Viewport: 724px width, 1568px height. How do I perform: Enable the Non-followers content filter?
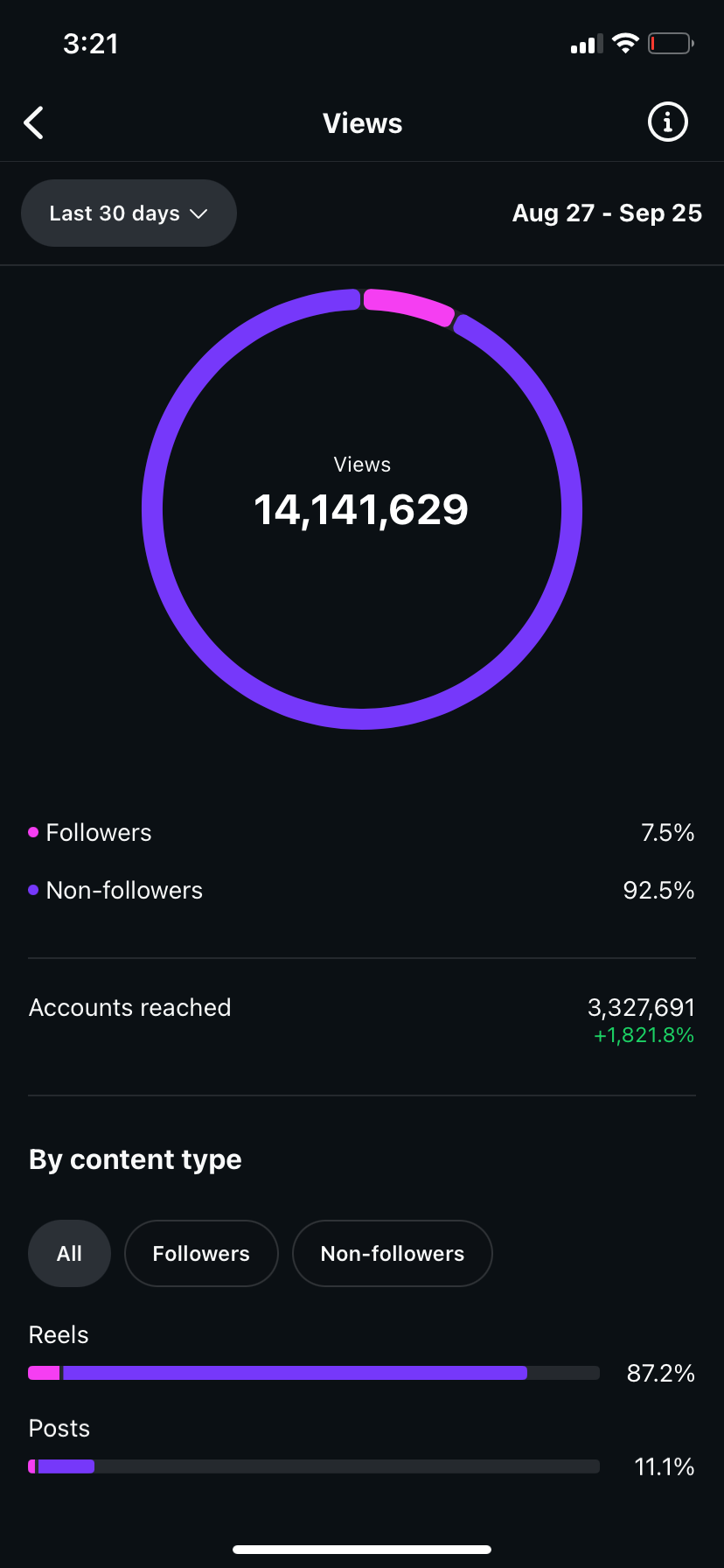tap(392, 1253)
